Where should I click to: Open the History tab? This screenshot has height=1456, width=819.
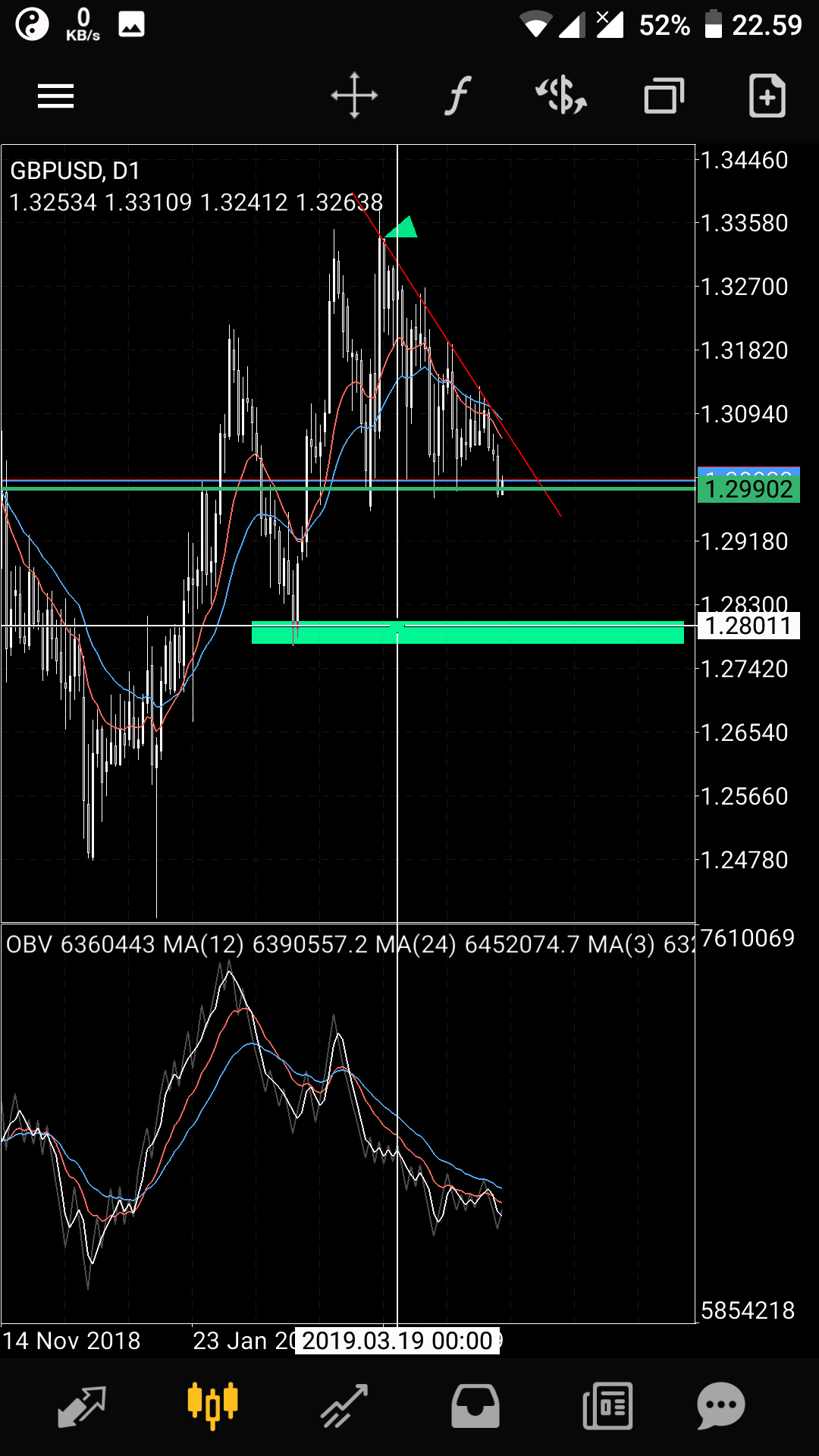[x=475, y=1406]
